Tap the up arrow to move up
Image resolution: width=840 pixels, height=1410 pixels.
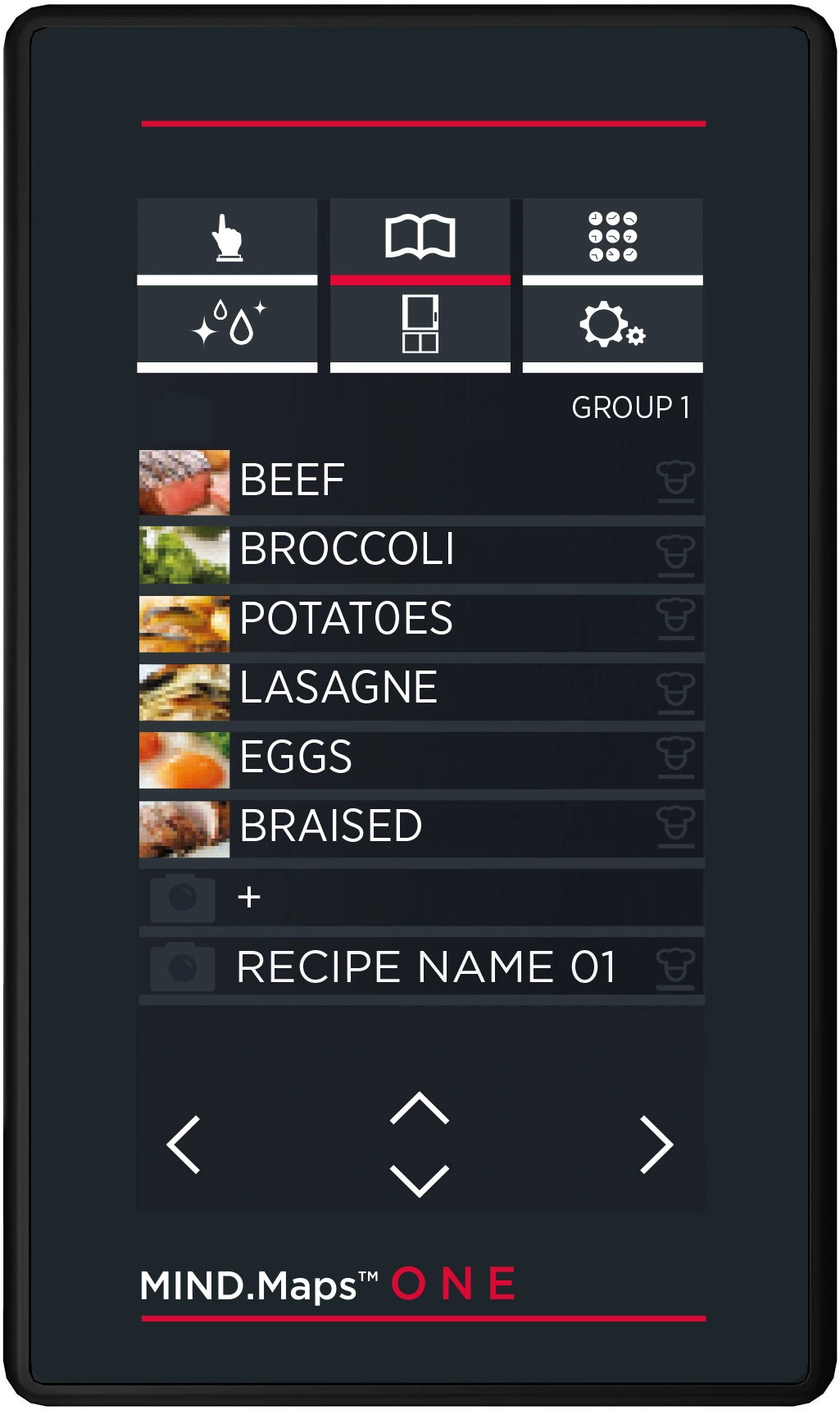[x=420, y=1108]
